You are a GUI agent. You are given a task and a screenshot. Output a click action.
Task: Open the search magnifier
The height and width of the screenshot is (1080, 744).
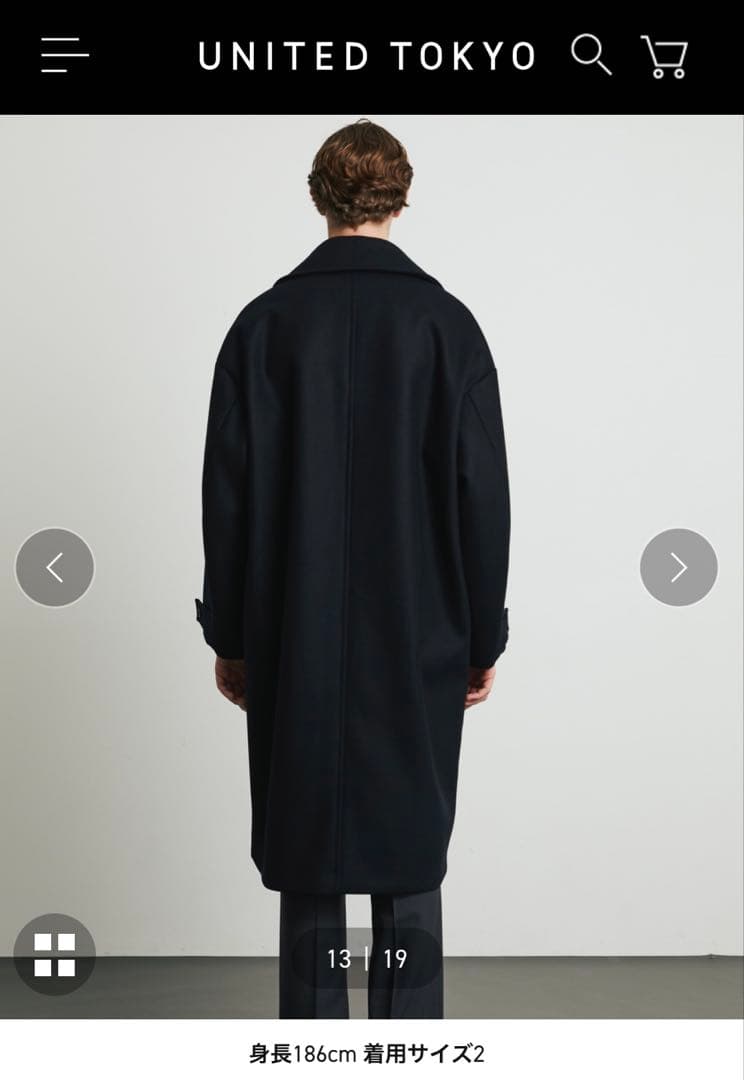coord(591,55)
